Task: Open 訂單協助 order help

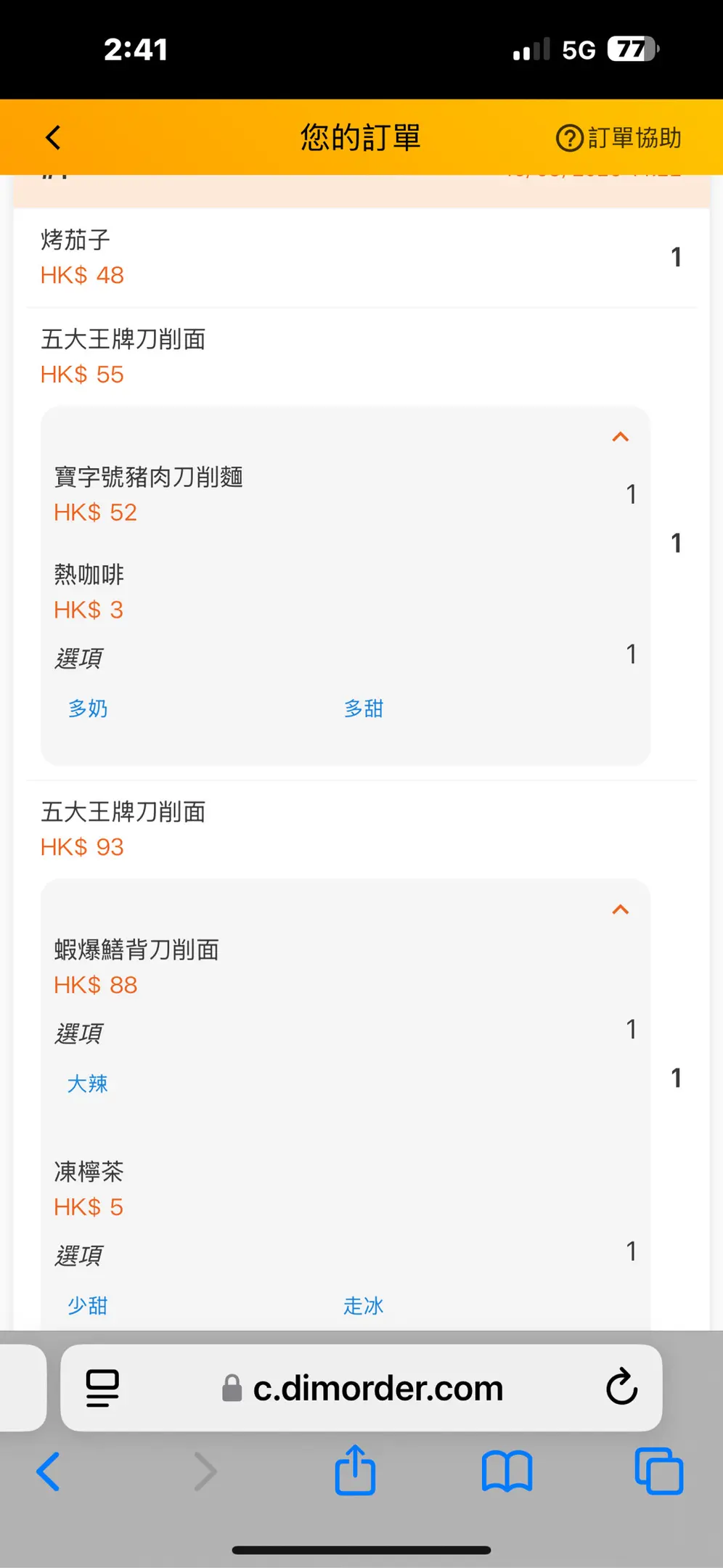Action: pyautogui.click(x=618, y=137)
